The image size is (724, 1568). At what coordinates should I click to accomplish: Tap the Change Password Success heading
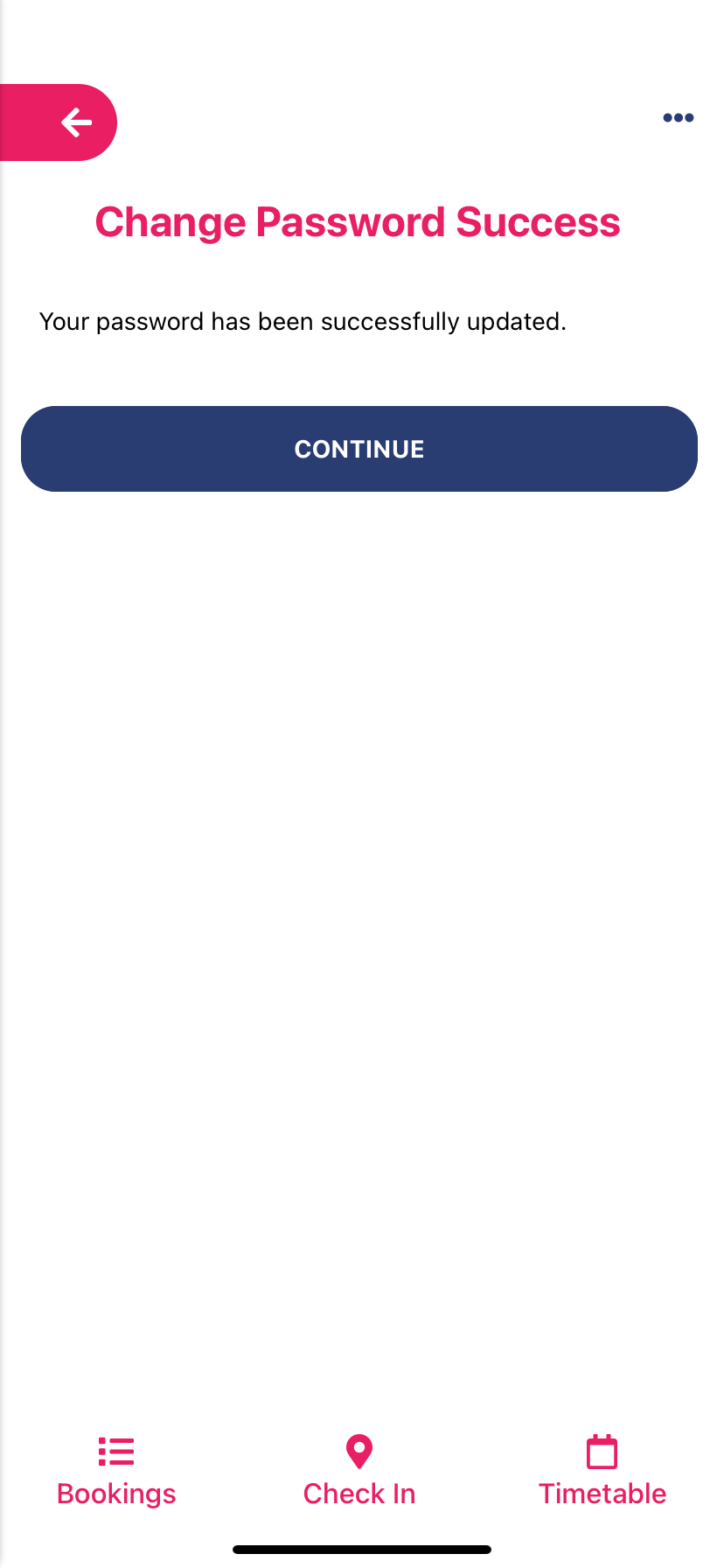[x=359, y=222]
